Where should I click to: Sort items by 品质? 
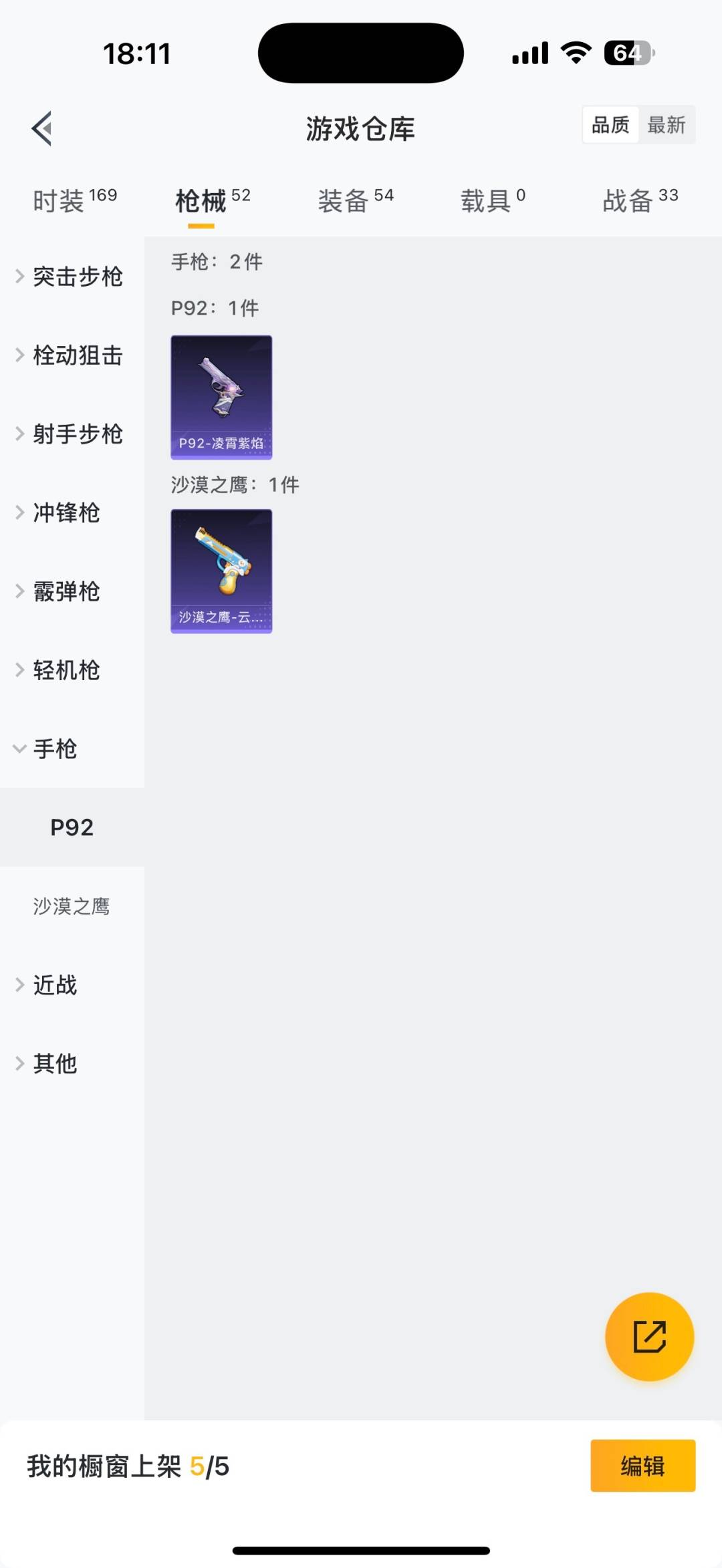[610, 125]
